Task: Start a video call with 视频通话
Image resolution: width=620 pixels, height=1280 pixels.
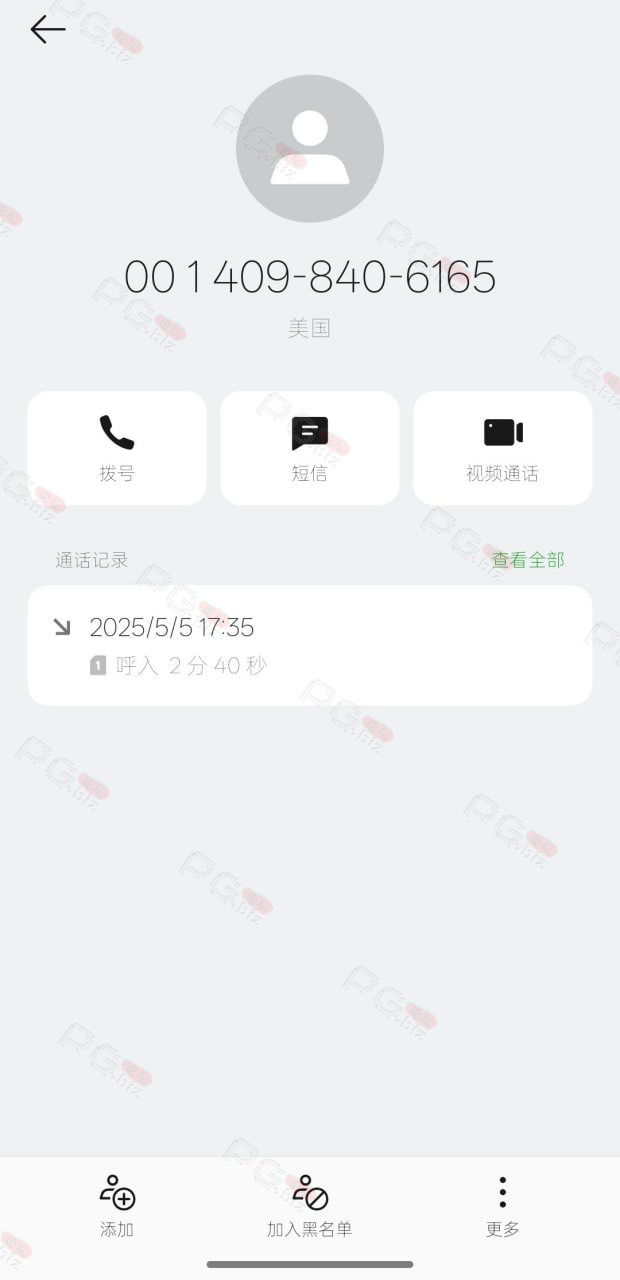Action: coord(503,448)
